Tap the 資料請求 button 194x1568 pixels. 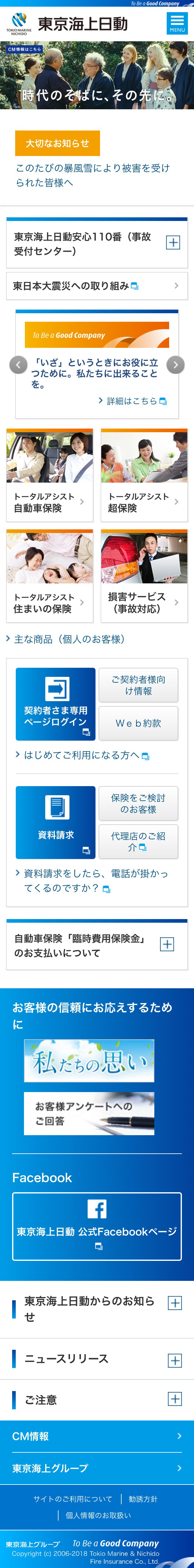[55, 822]
